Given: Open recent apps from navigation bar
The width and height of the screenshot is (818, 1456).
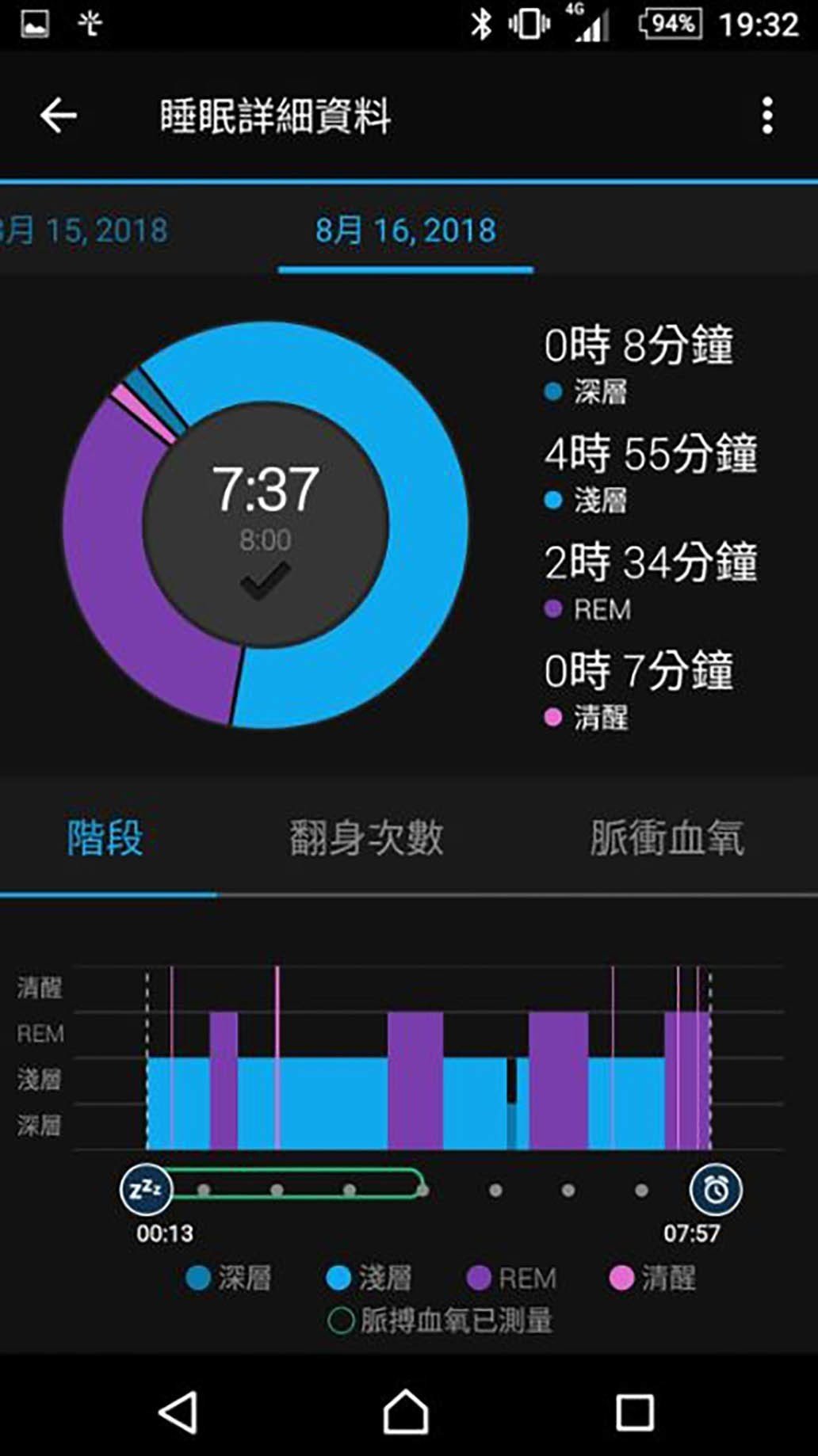Looking at the screenshot, I should click(634, 1412).
